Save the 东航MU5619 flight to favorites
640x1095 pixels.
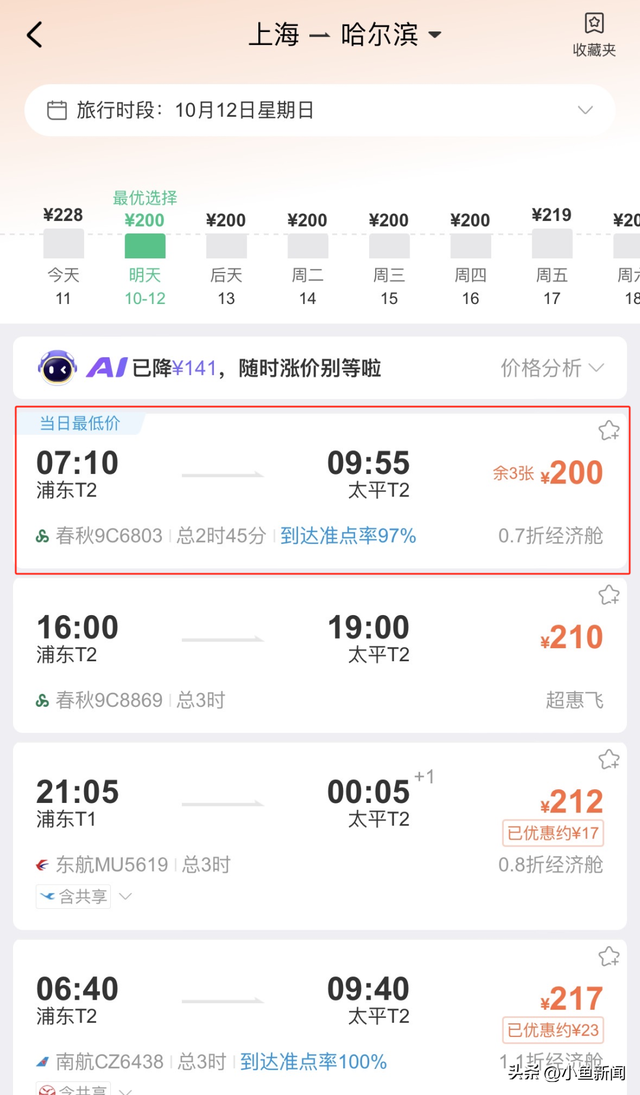608,760
